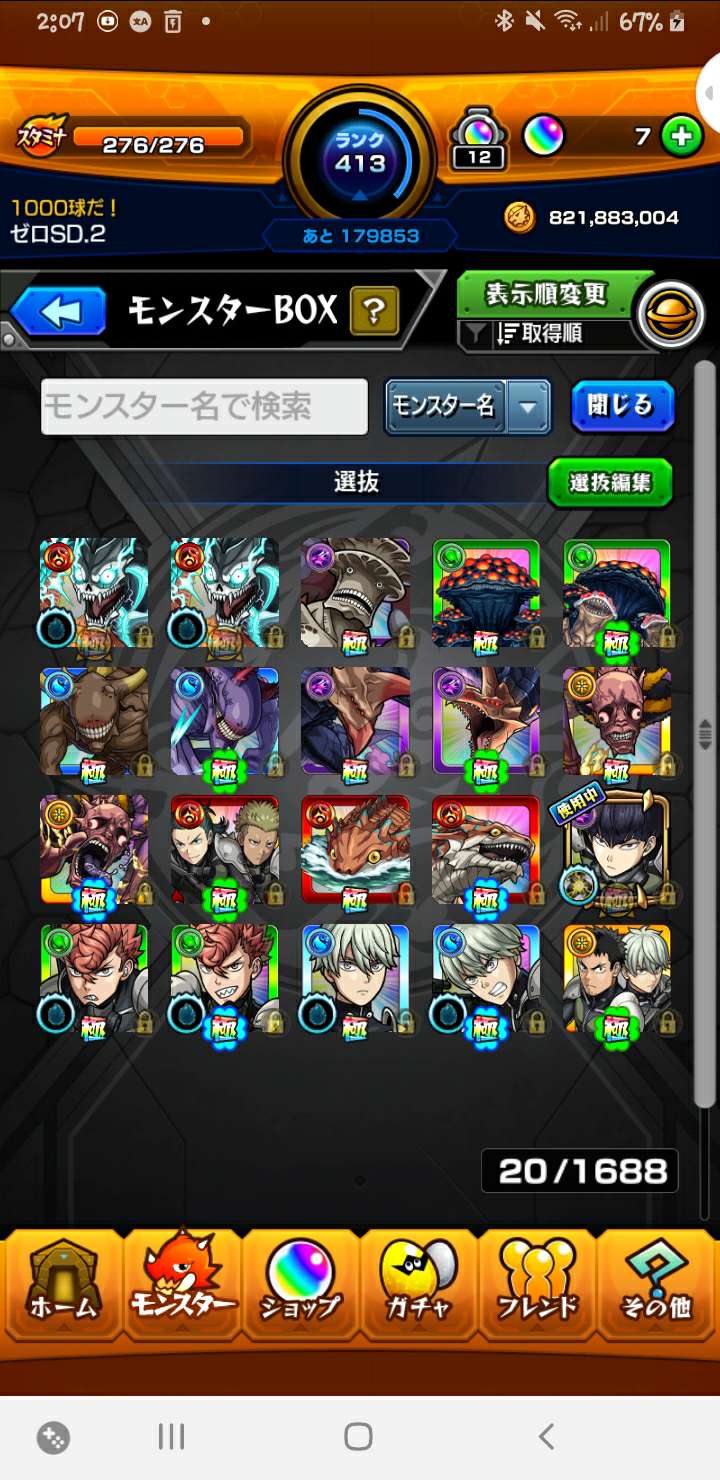Select the brown bull monster tile
720x1480 pixels.
[94, 722]
